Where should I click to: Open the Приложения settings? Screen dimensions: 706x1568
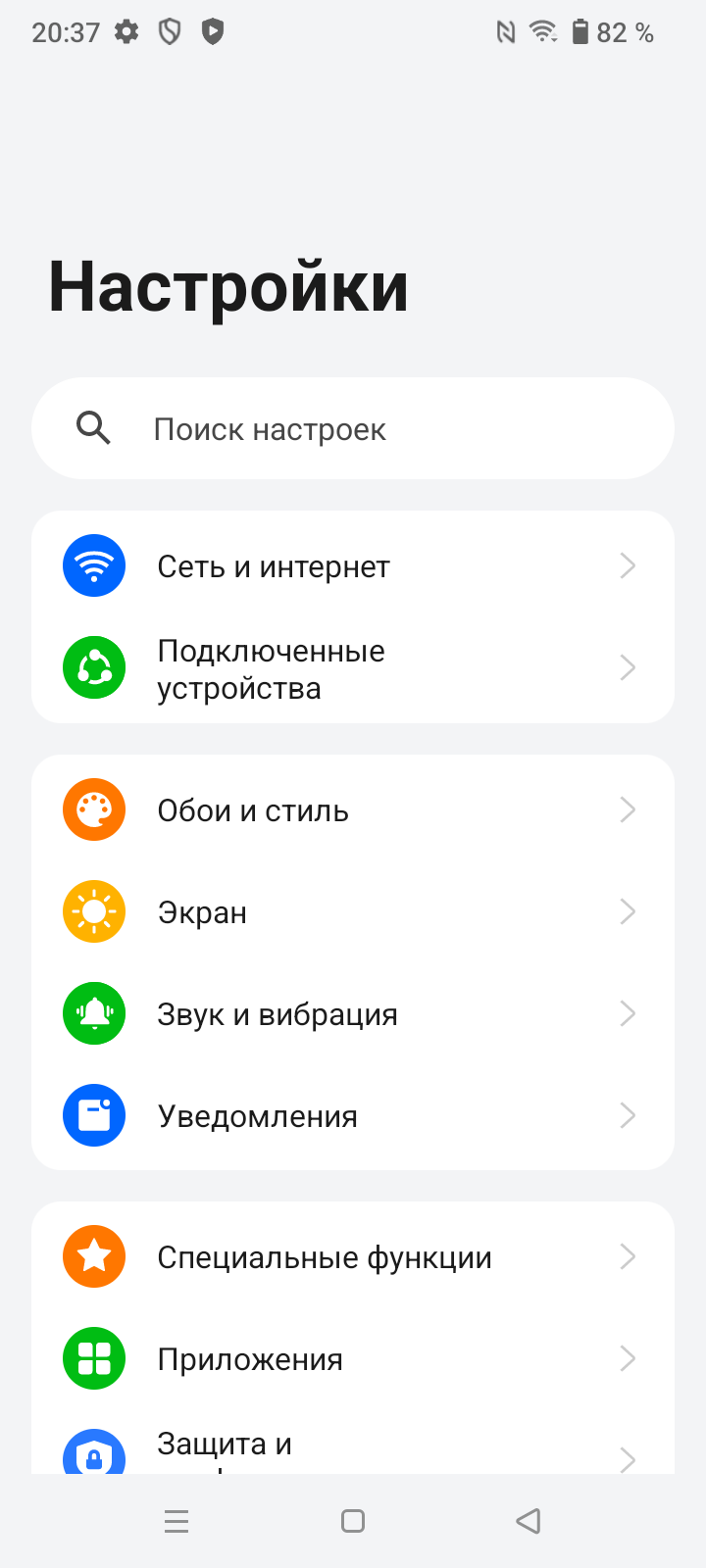coord(353,1359)
